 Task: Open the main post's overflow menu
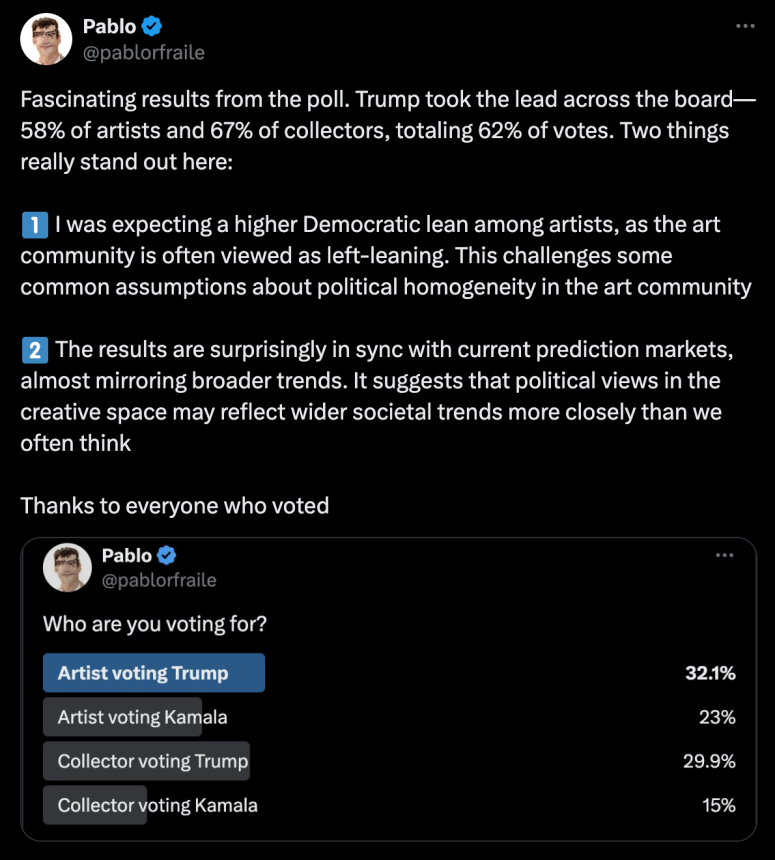(744, 26)
